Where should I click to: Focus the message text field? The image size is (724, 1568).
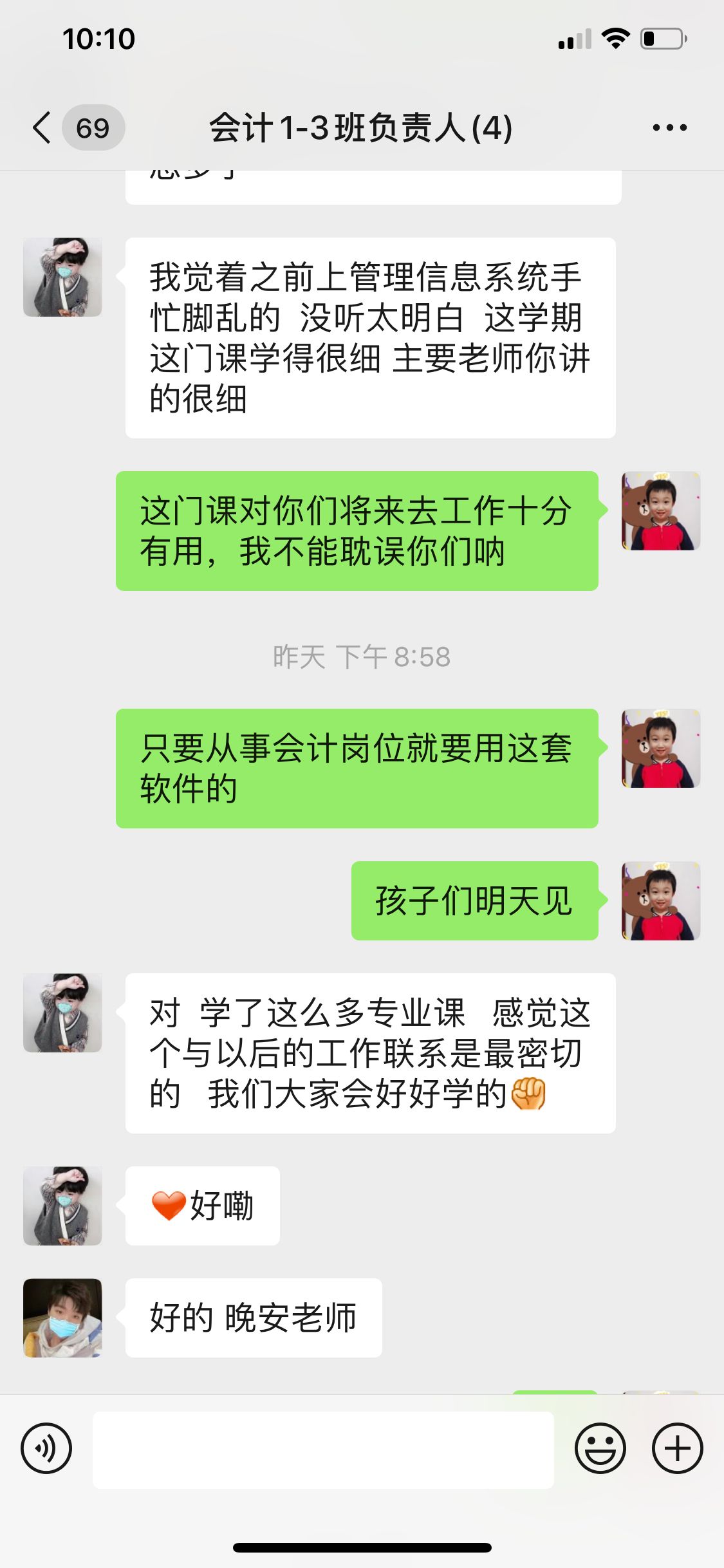[323, 1450]
